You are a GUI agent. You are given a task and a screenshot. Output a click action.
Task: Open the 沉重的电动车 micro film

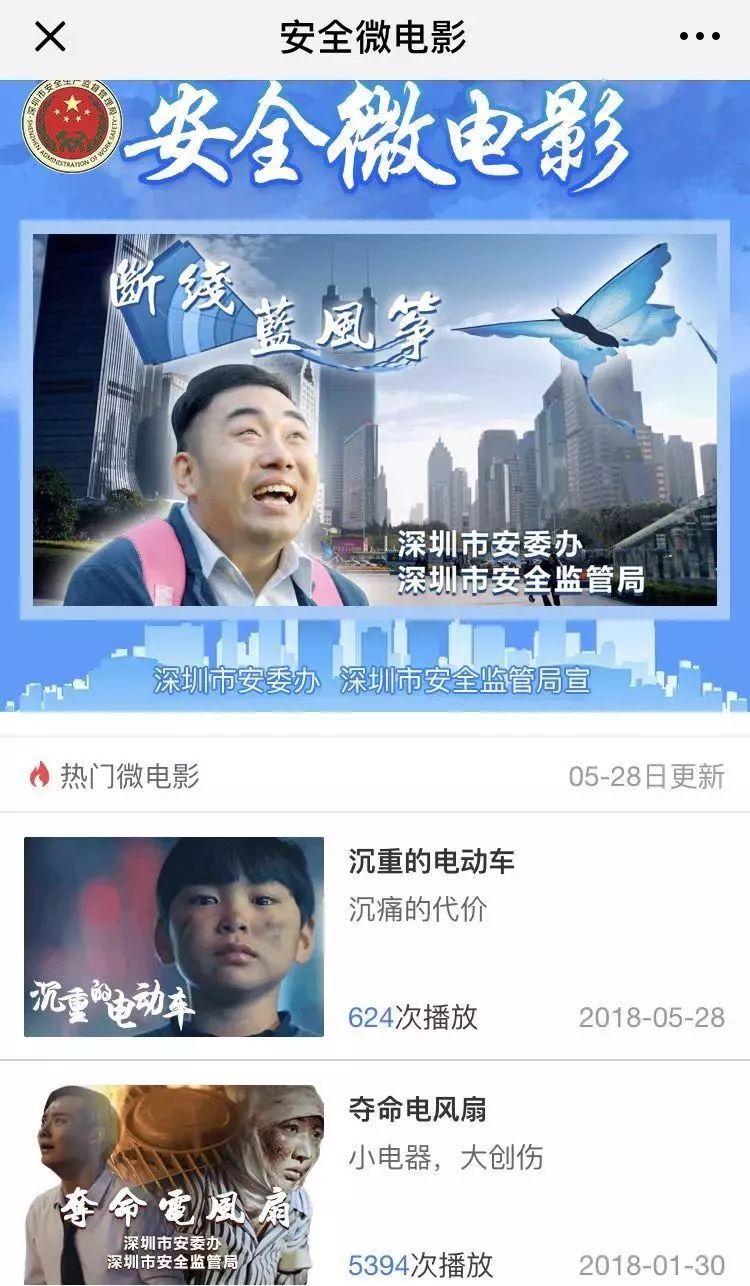click(375, 937)
